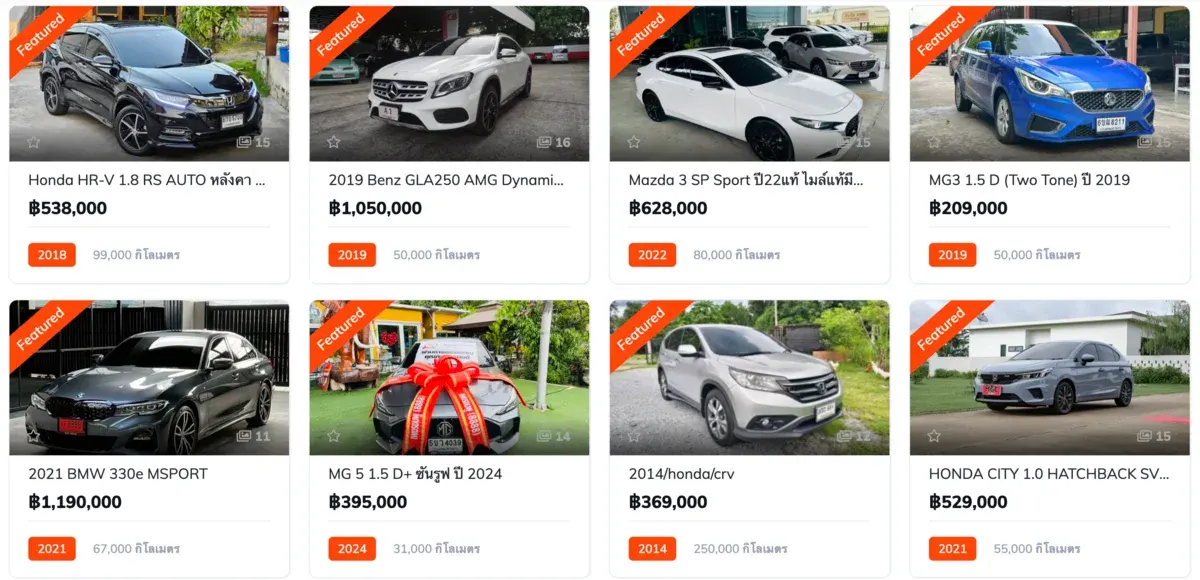View the Mazda 3 SP Sport listing
This screenshot has height=580, width=1200.
pos(746,180)
